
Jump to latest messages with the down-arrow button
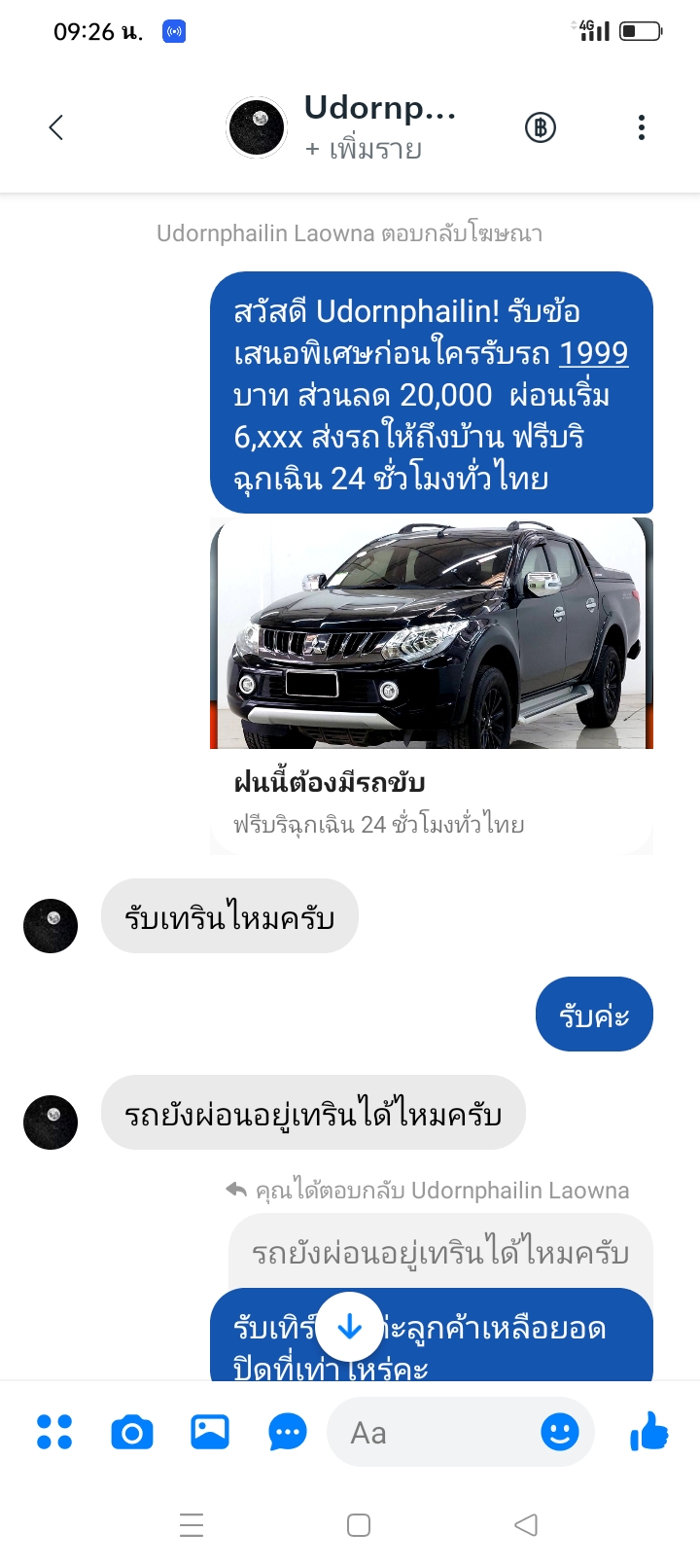[349, 1327]
